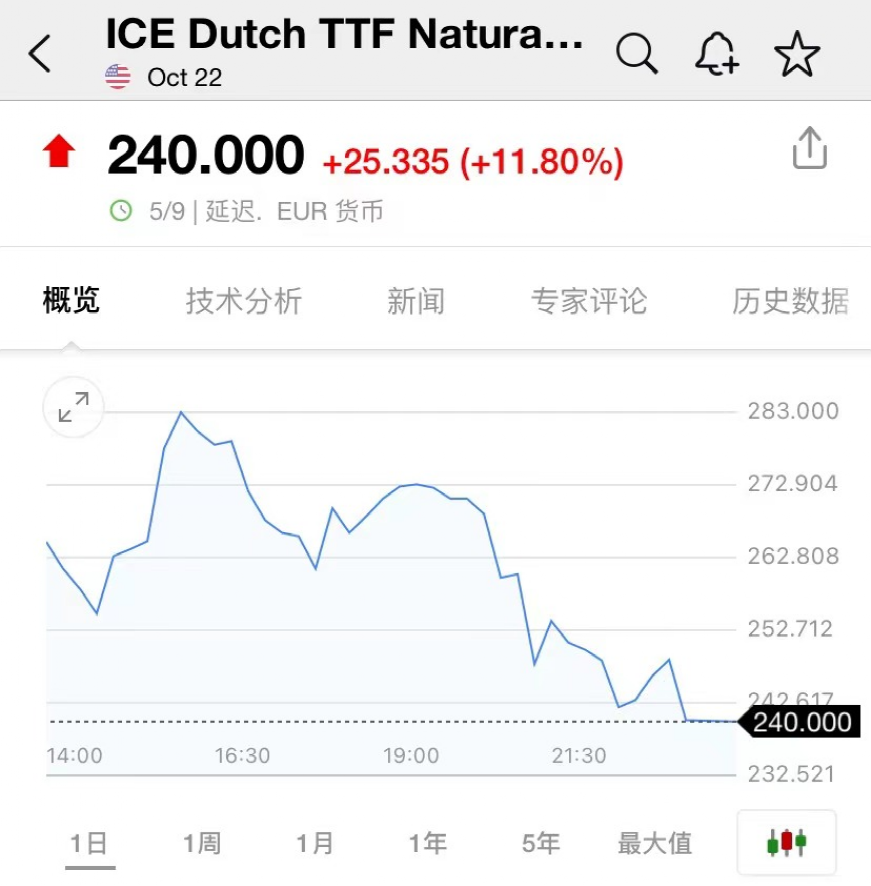Show the 最大值 chart range
871x886 pixels.
(655, 843)
